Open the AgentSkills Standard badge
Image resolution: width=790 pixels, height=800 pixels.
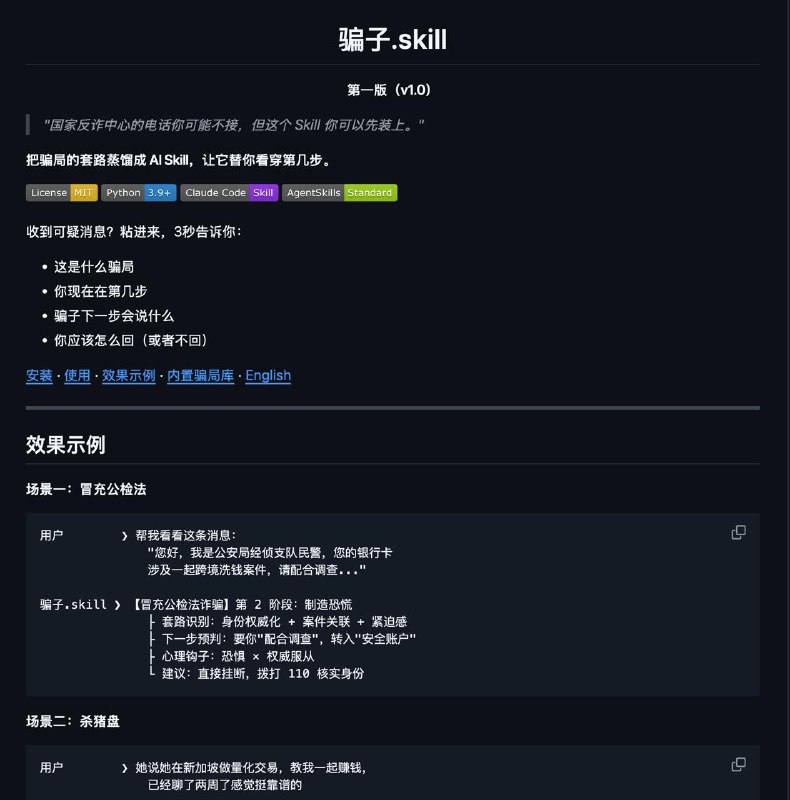tap(339, 192)
